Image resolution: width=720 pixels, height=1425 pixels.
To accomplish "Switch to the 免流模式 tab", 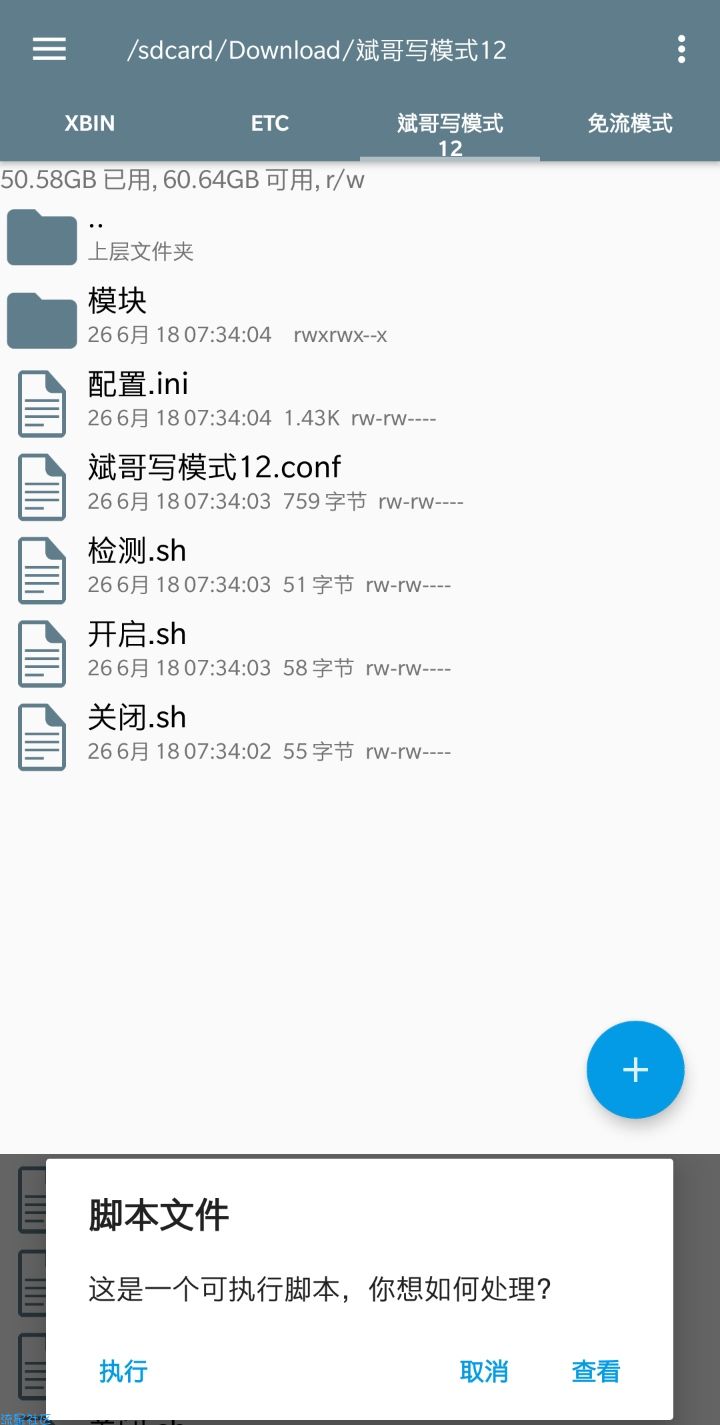I will 630,124.
